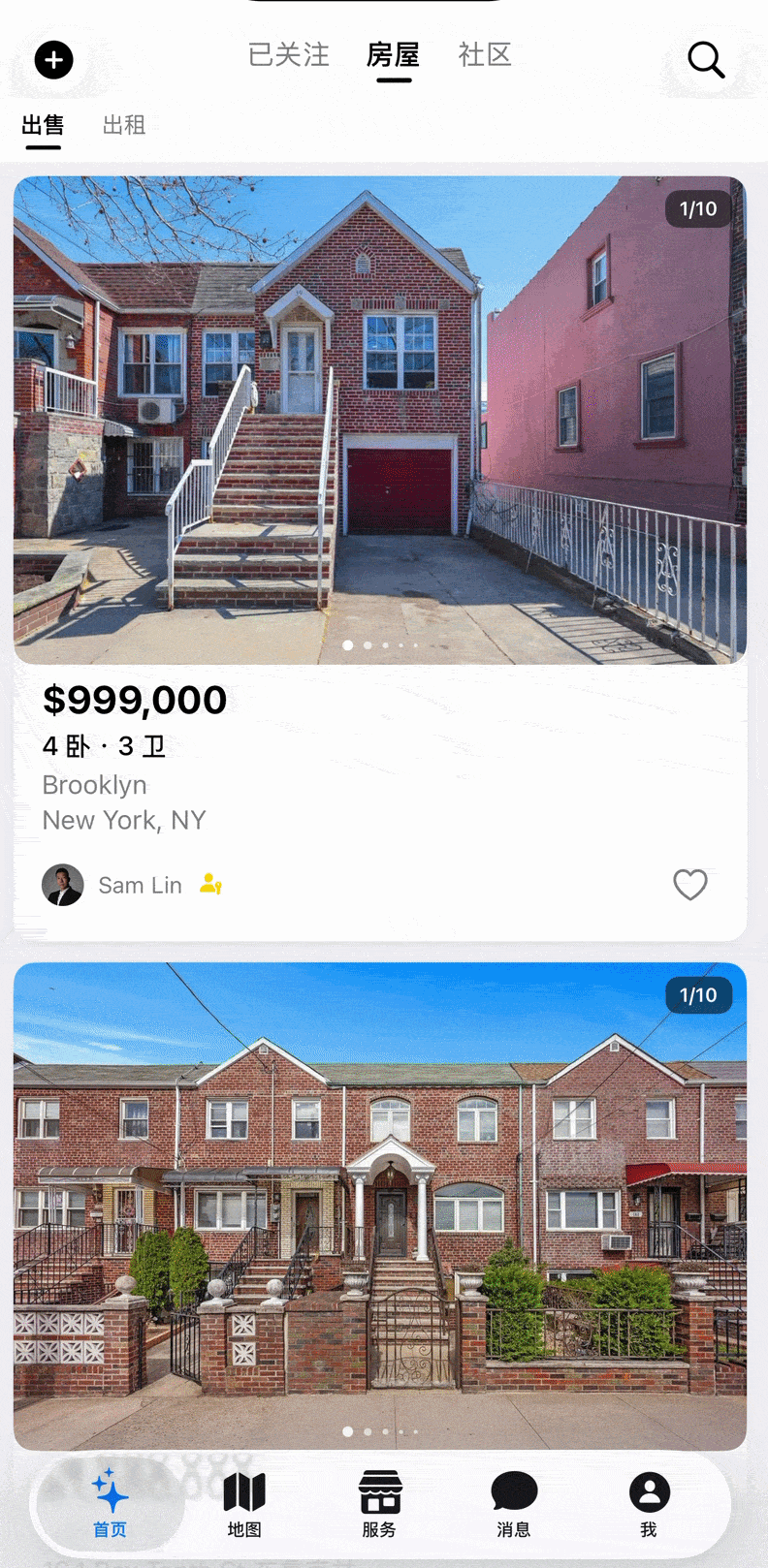Select the 出售 listings tab
Image resolution: width=768 pixels, height=1568 pixels.
[x=44, y=126]
